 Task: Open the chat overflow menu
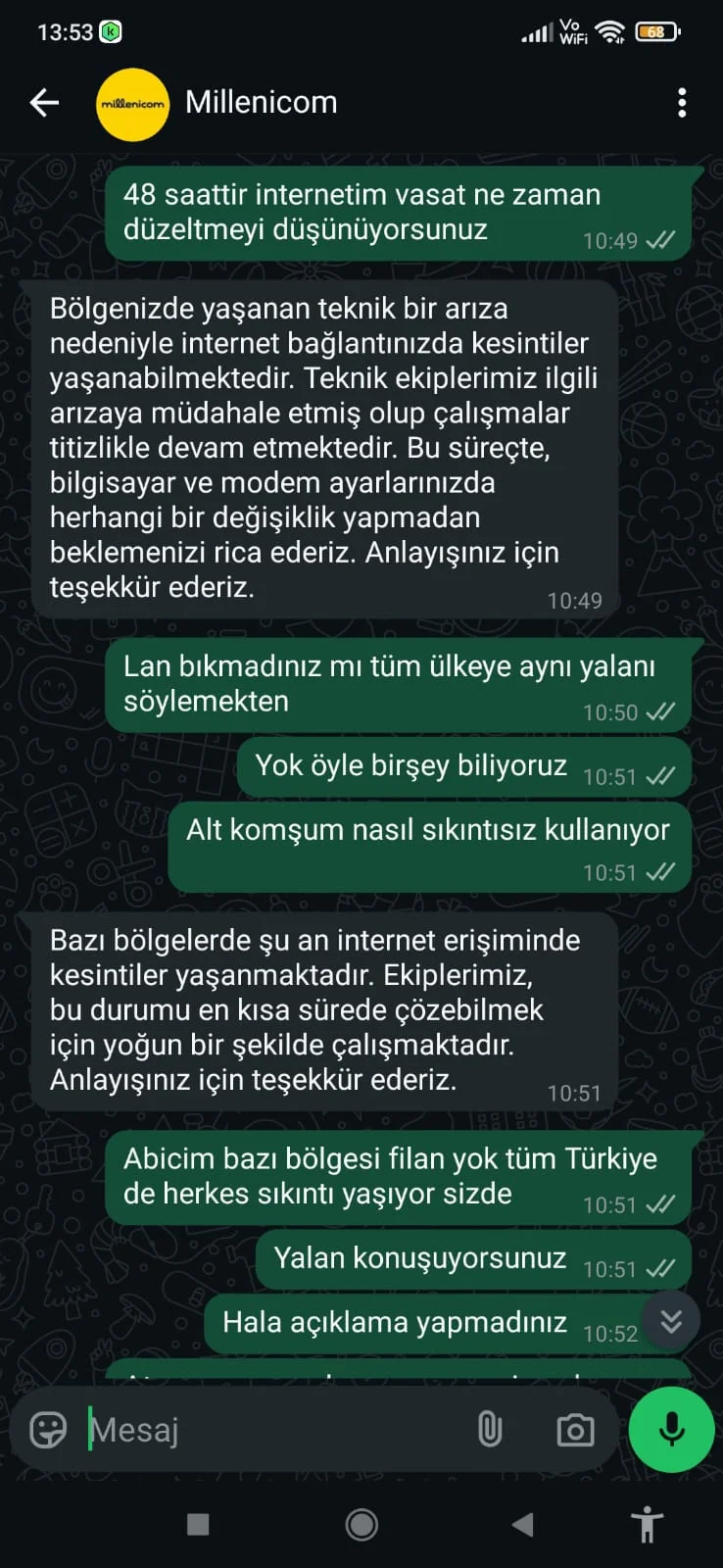point(682,102)
